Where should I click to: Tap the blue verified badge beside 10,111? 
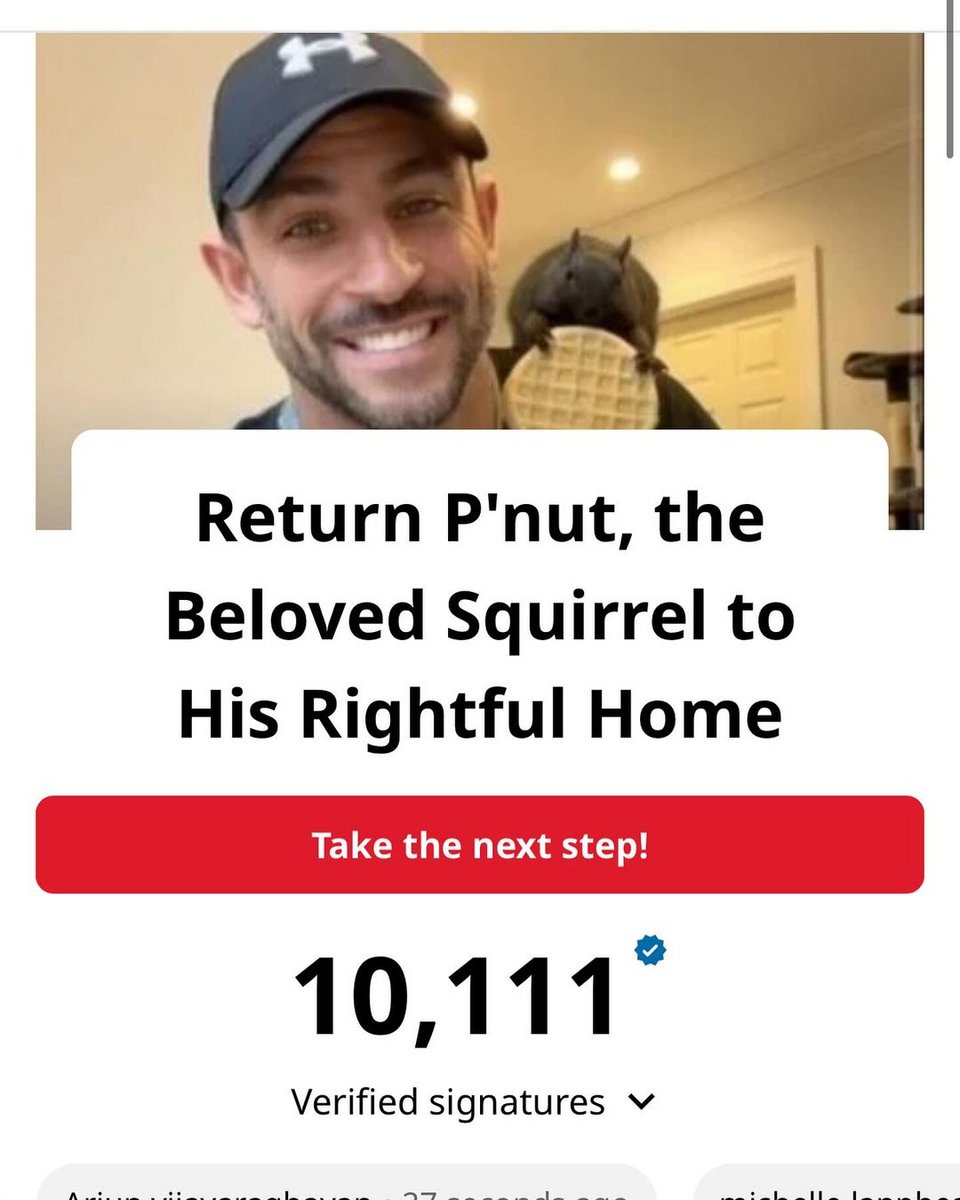650,952
